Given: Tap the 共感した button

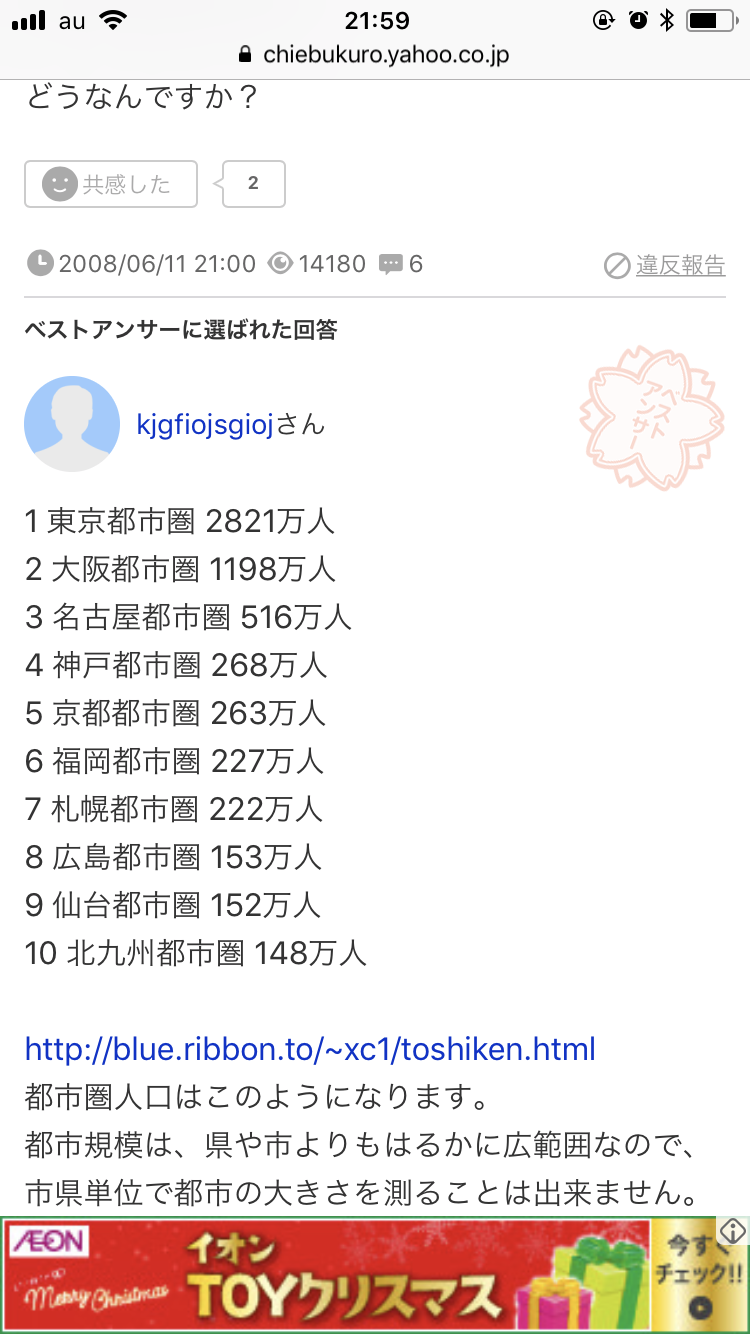Looking at the screenshot, I should (x=110, y=184).
